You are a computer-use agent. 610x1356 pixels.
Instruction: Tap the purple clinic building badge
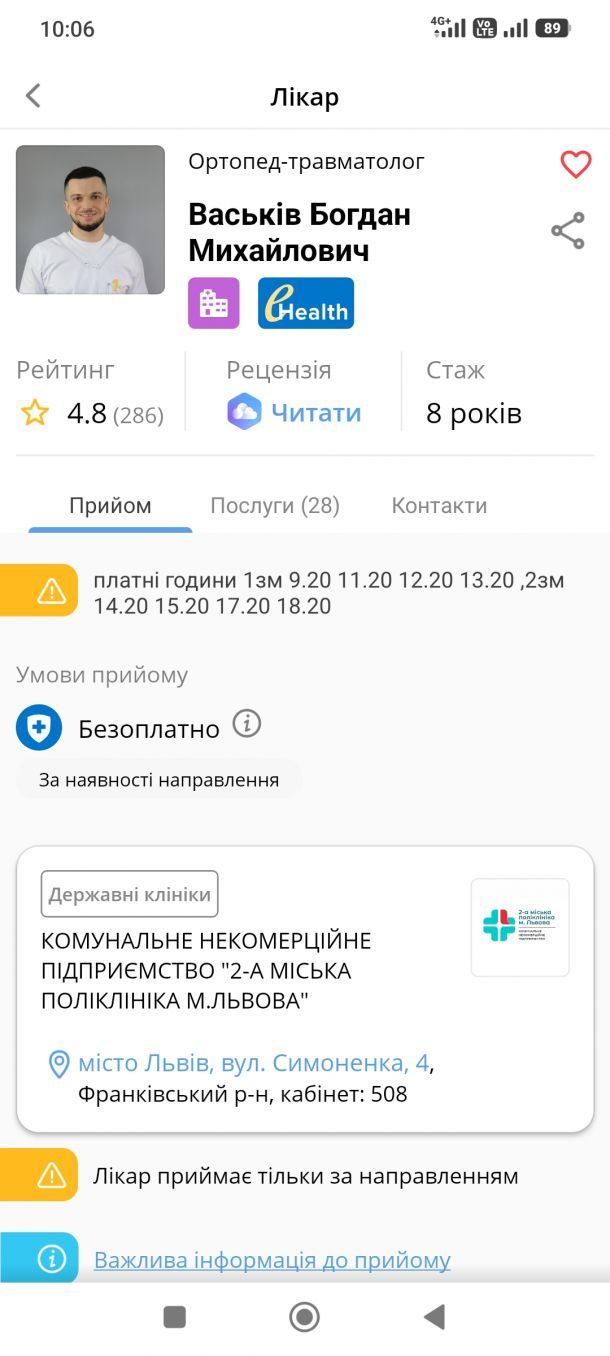(x=214, y=303)
